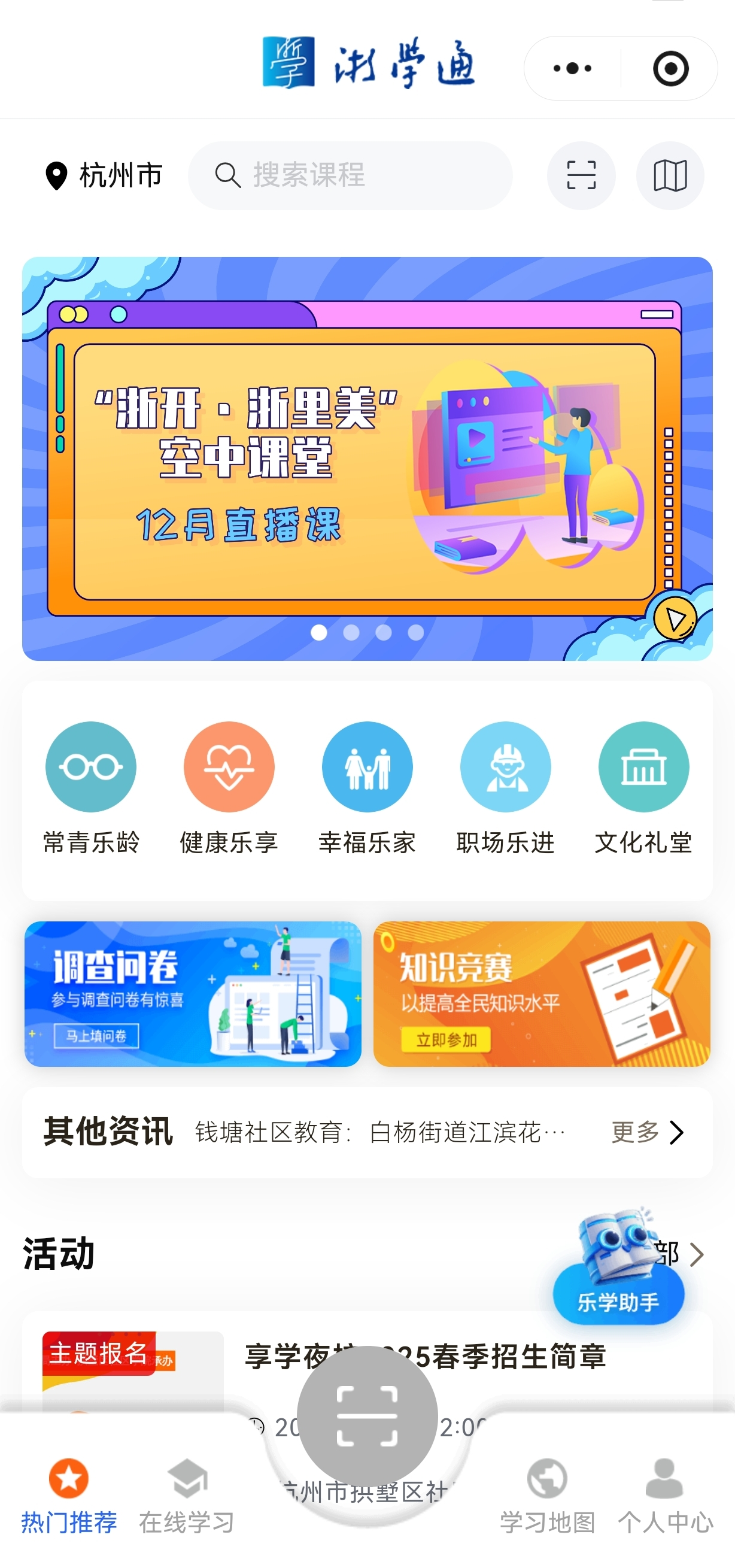Change the city from 杭州市

pos(105,176)
